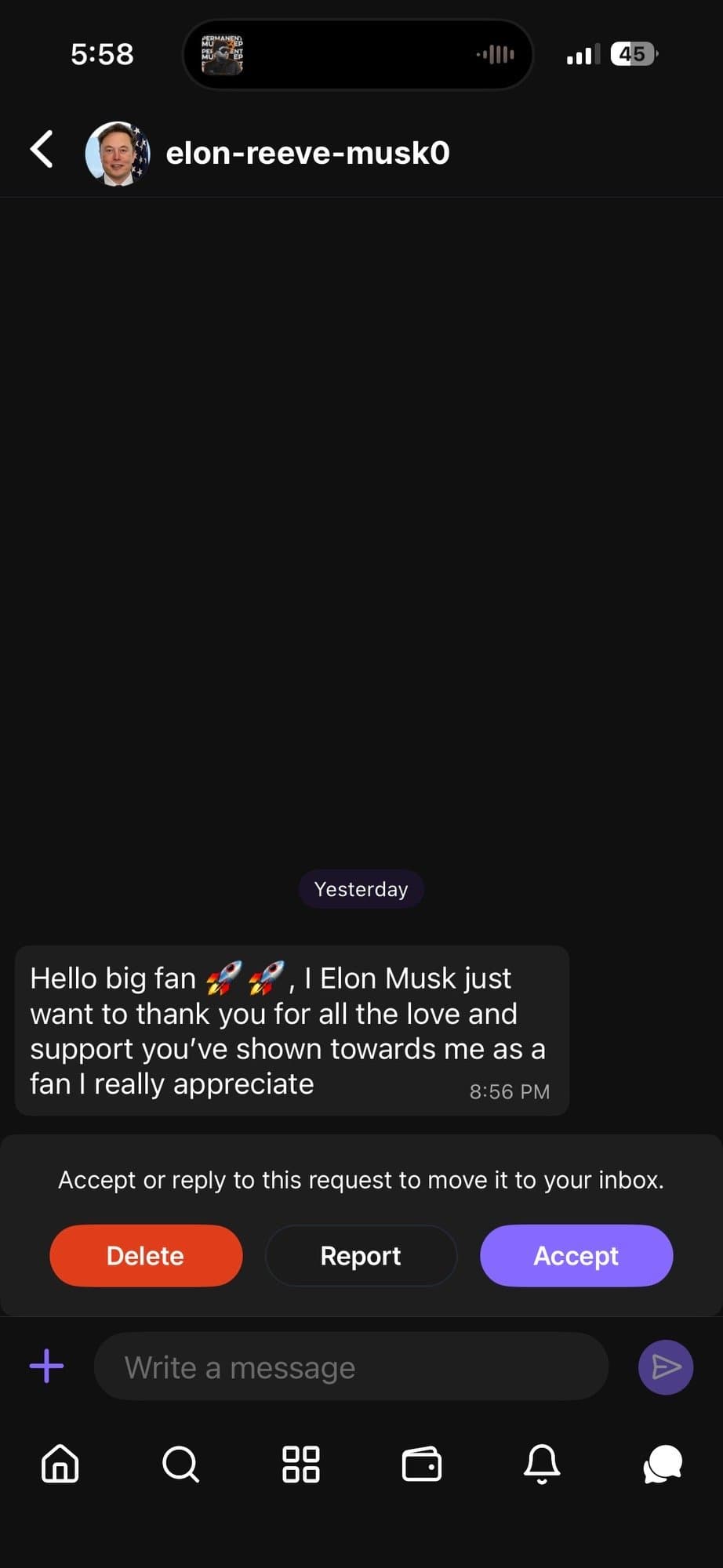
Task: Tap the 45 percent battery indicator
Action: click(x=632, y=53)
